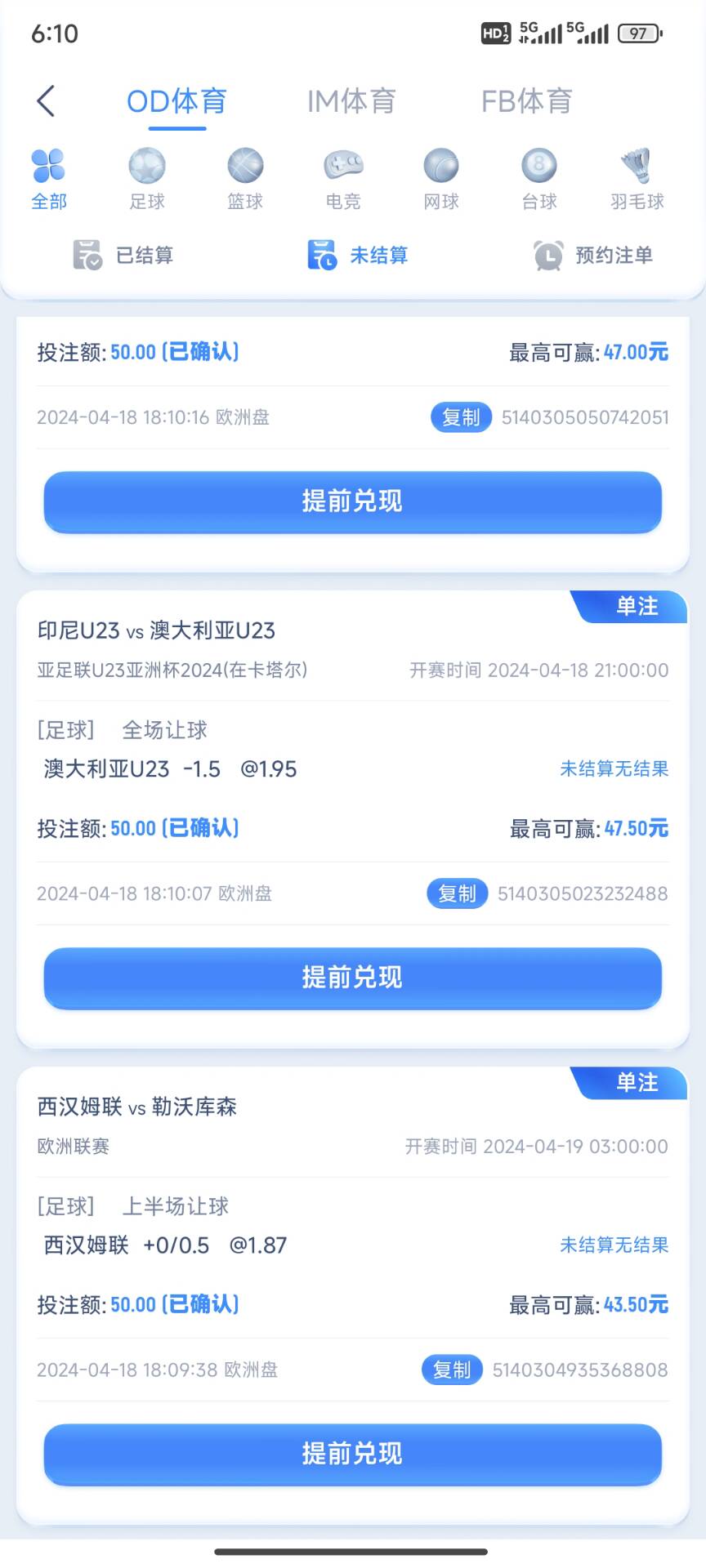Copy order number 5140304935368808
The height and width of the screenshot is (1568, 706).
click(x=452, y=1370)
